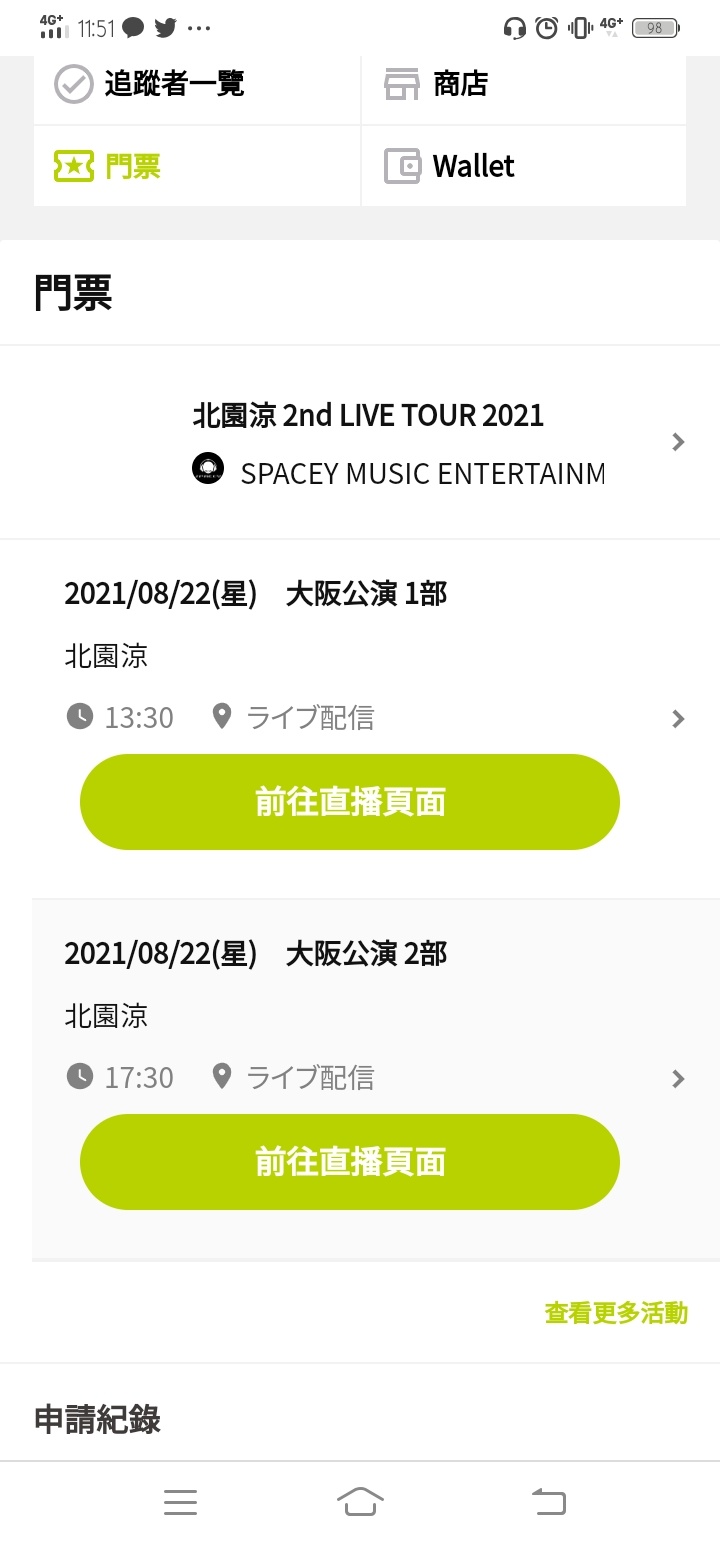Go back with the system back button
The height and width of the screenshot is (1544, 720).
(x=548, y=1501)
